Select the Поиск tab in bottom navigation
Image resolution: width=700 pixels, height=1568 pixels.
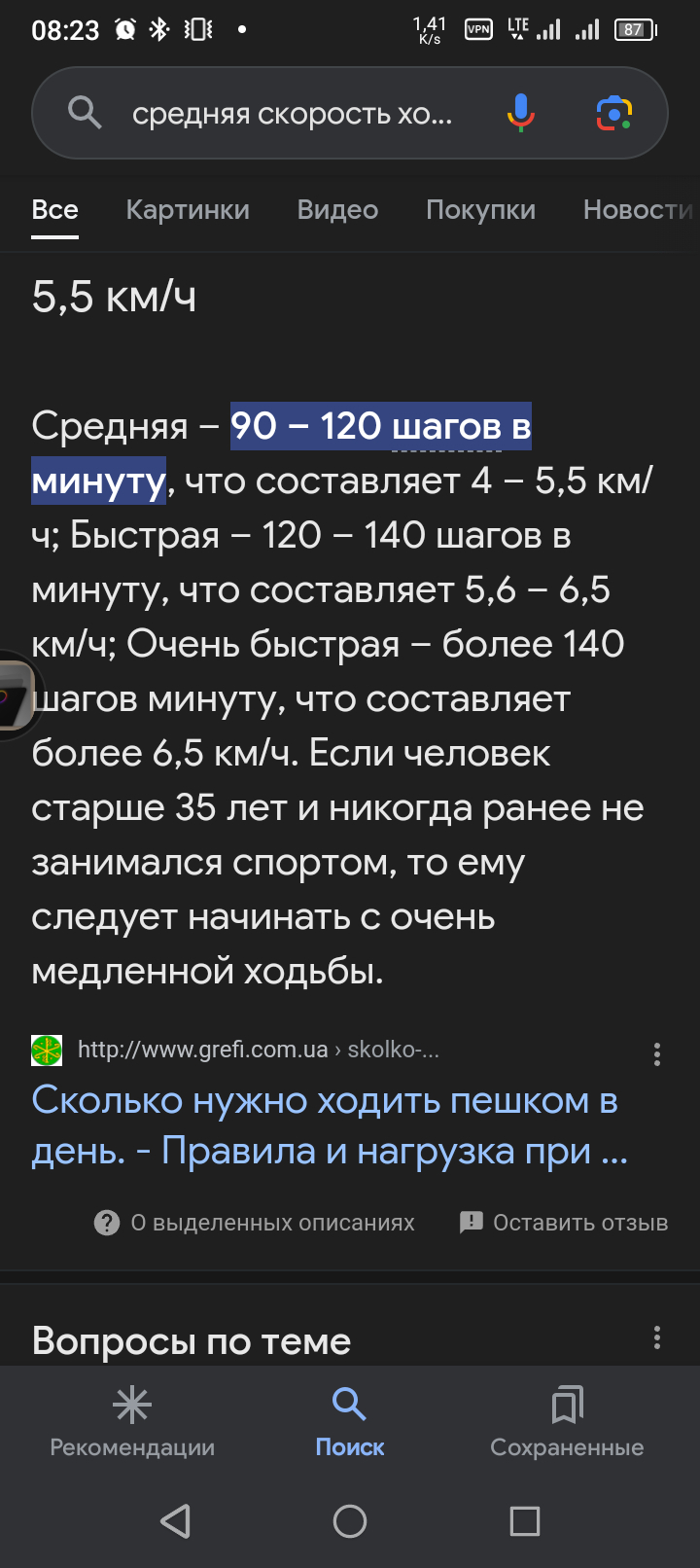coord(350,1422)
